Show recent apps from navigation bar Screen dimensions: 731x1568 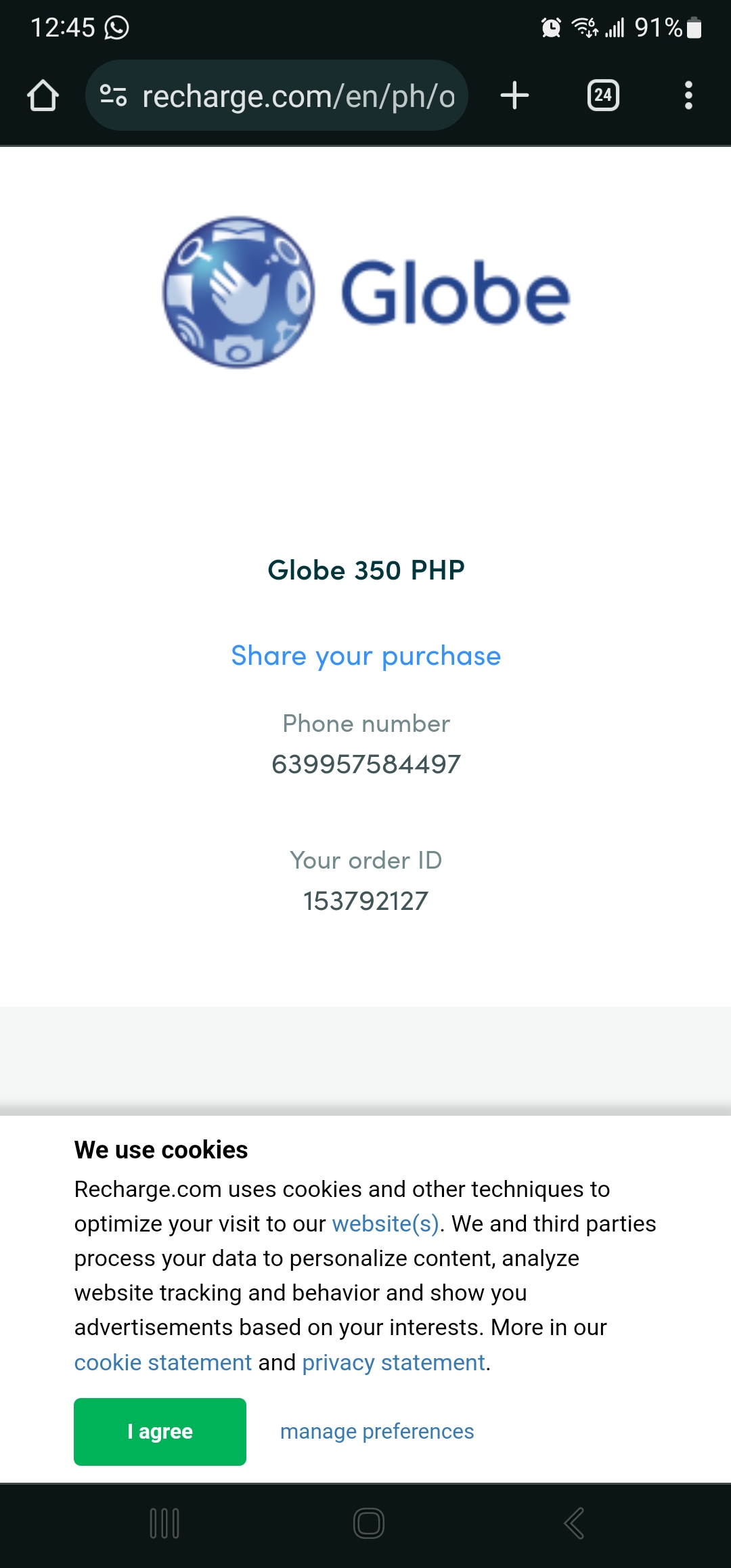(x=164, y=1523)
